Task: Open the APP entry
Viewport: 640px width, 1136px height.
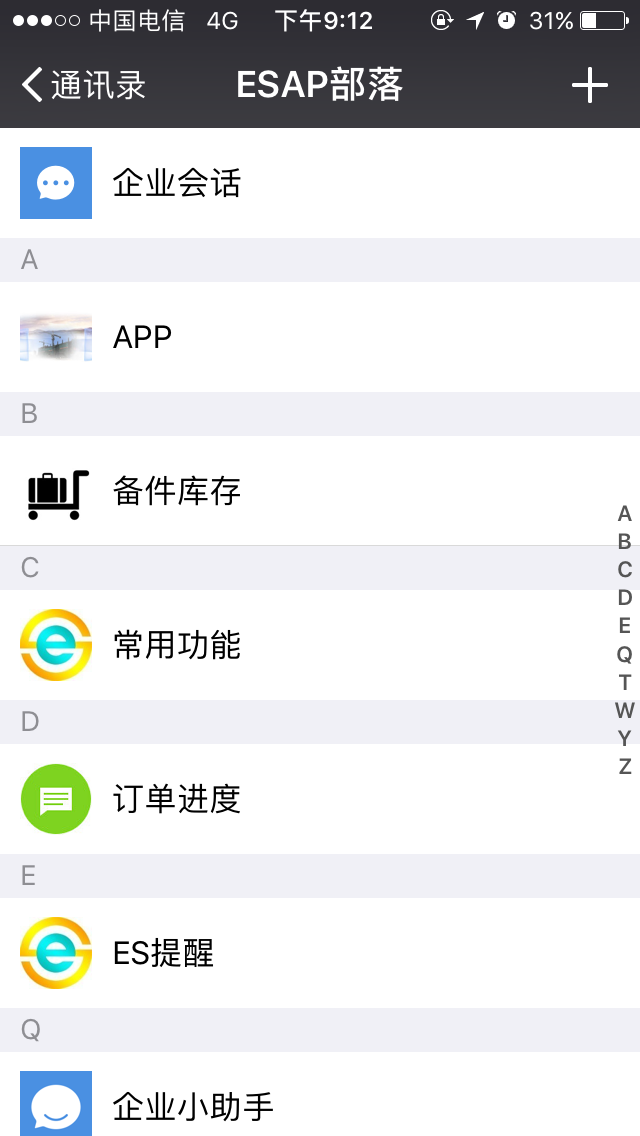Action: point(320,337)
